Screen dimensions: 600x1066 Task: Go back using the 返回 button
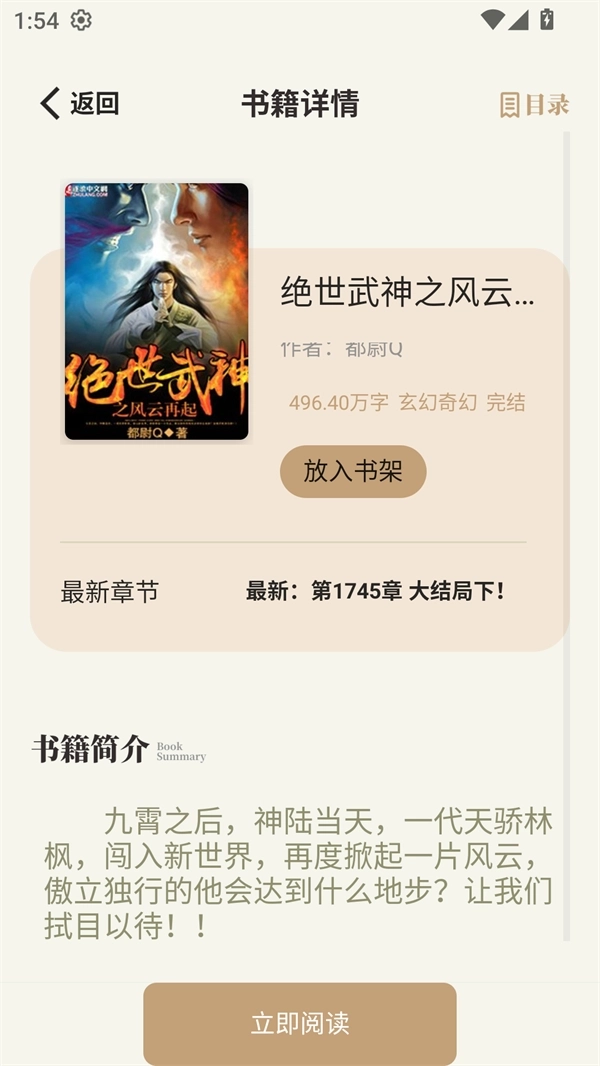pos(79,103)
